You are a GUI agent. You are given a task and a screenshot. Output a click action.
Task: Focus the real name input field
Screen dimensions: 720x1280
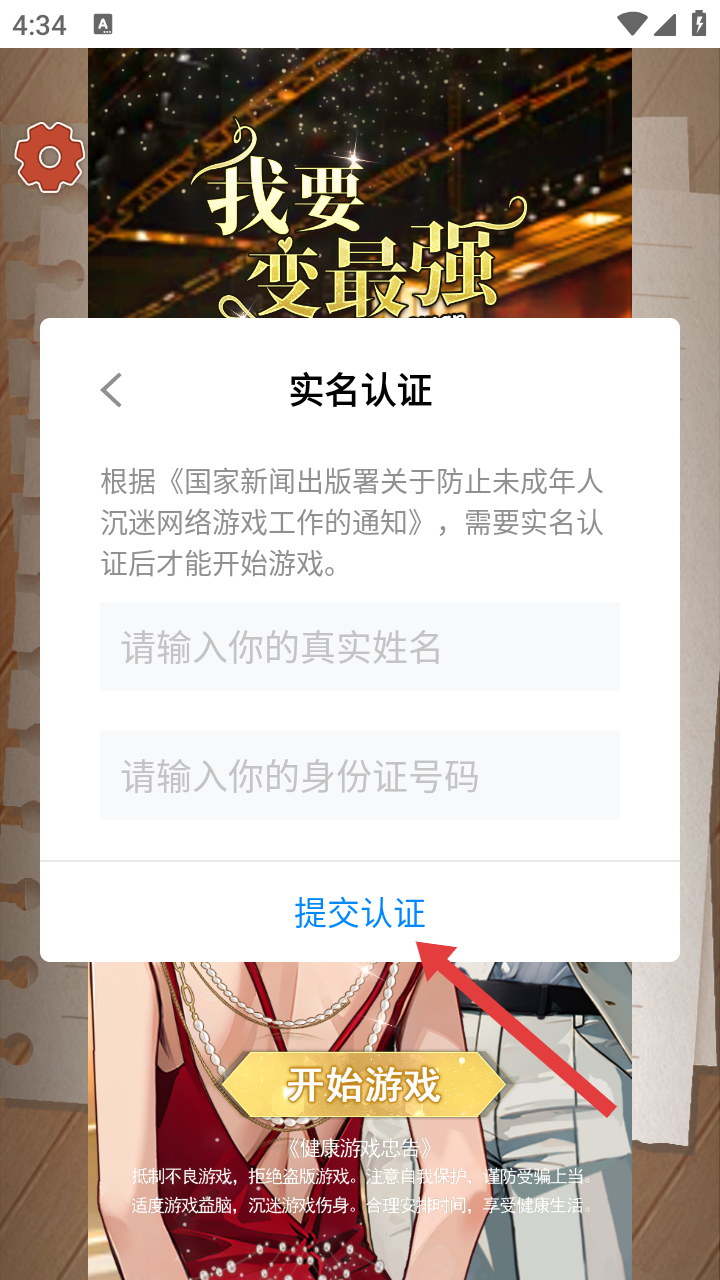tap(360, 647)
